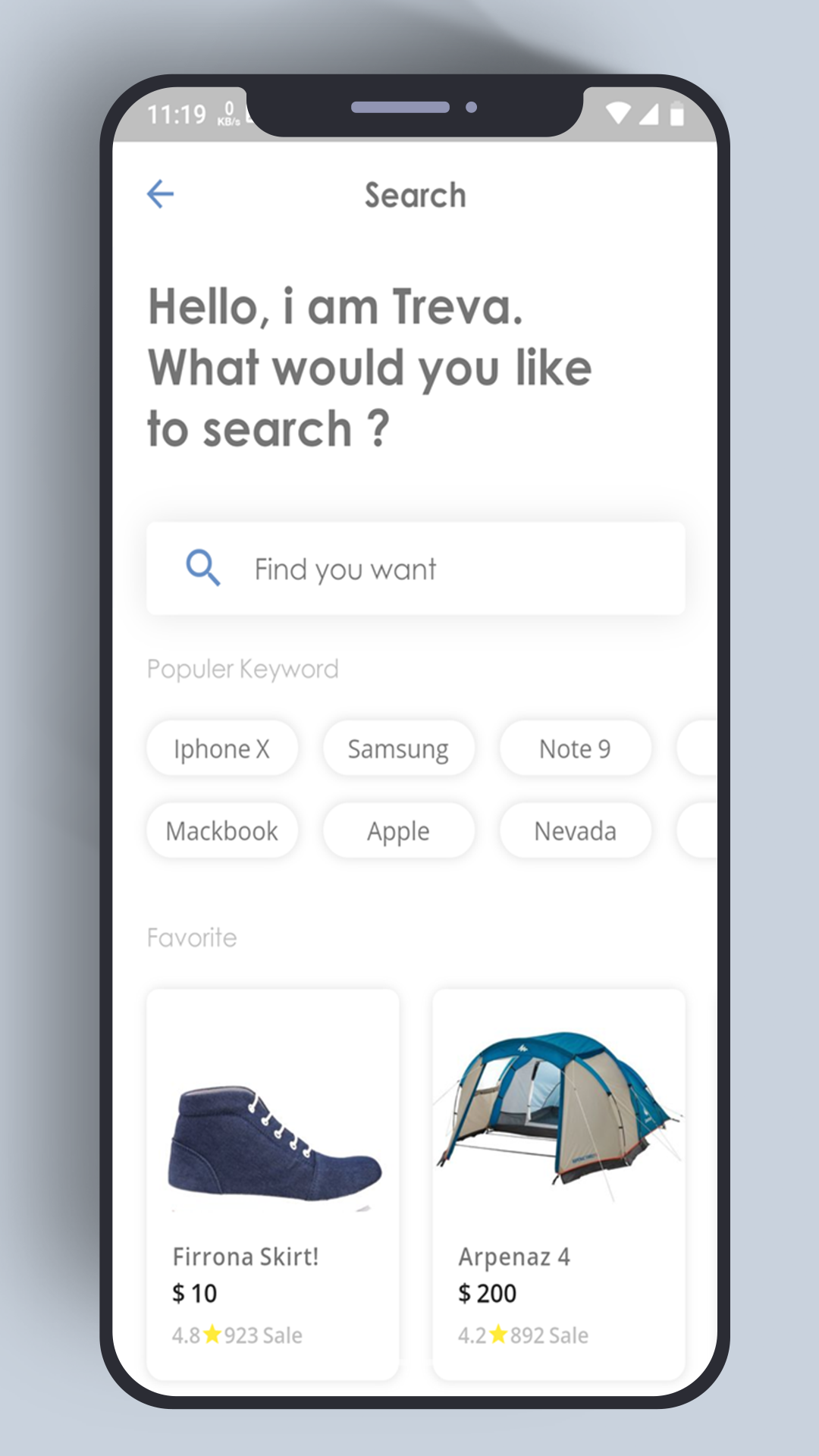819x1456 pixels.
Task: Choose the Nevada keyword chip
Action: click(x=575, y=831)
